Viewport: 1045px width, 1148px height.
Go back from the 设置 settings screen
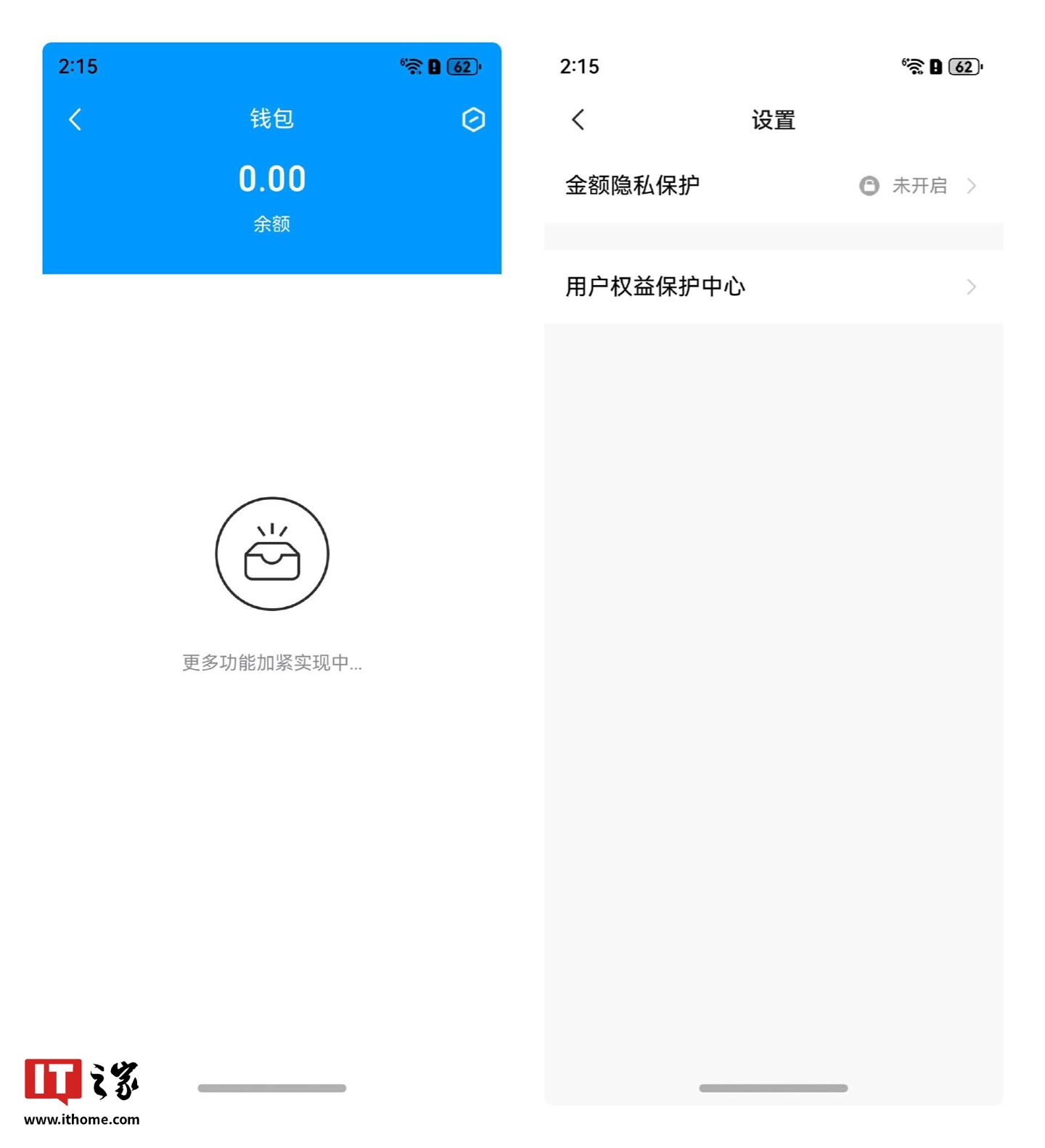[578, 120]
